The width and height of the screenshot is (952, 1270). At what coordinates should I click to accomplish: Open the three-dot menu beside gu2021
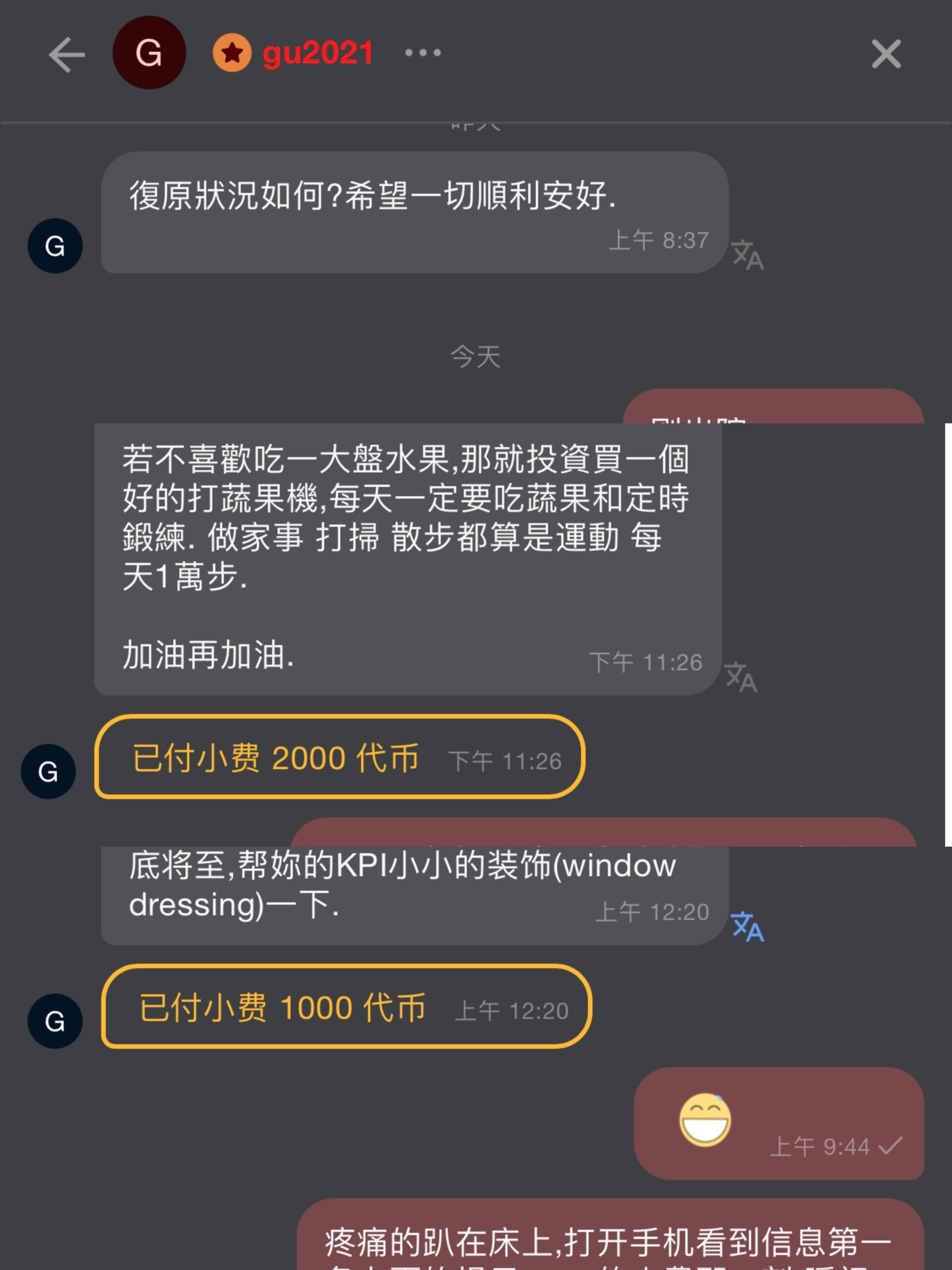(422, 53)
